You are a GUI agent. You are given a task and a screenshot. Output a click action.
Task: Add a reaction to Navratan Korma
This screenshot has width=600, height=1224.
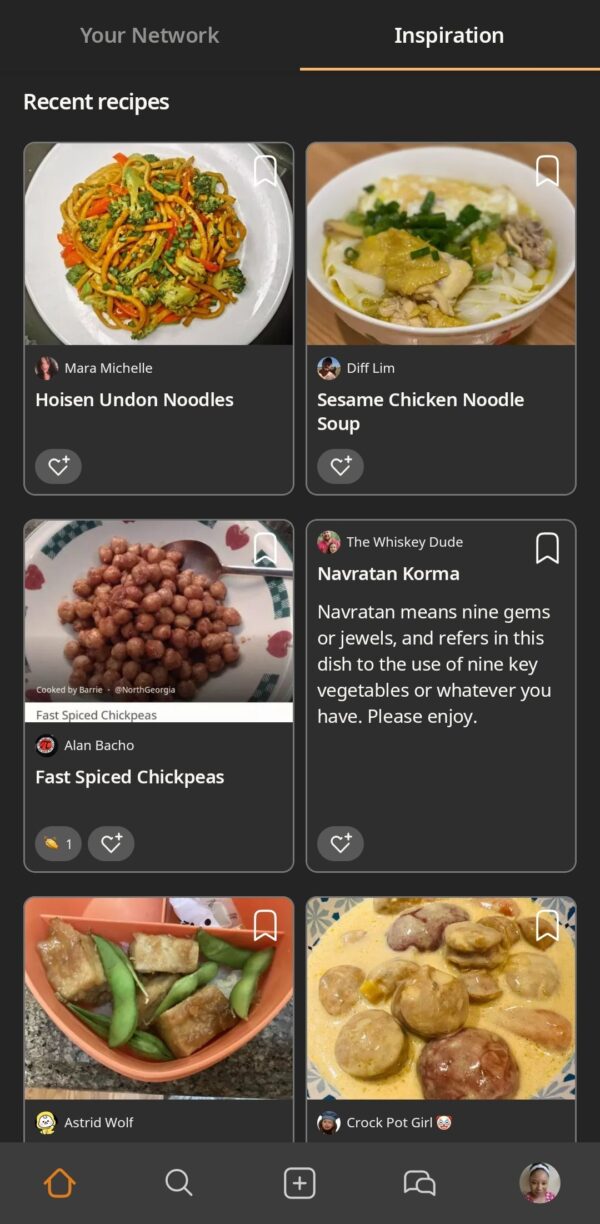[x=340, y=843]
